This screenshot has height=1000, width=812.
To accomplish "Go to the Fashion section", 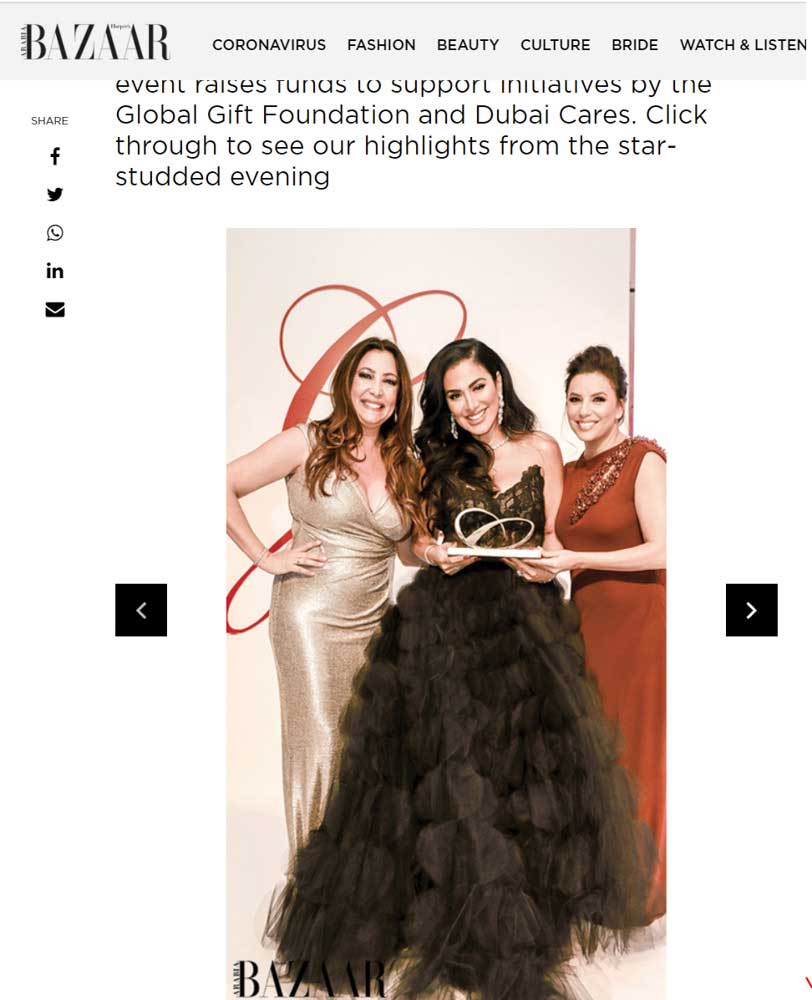I will click(x=381, y=45).
